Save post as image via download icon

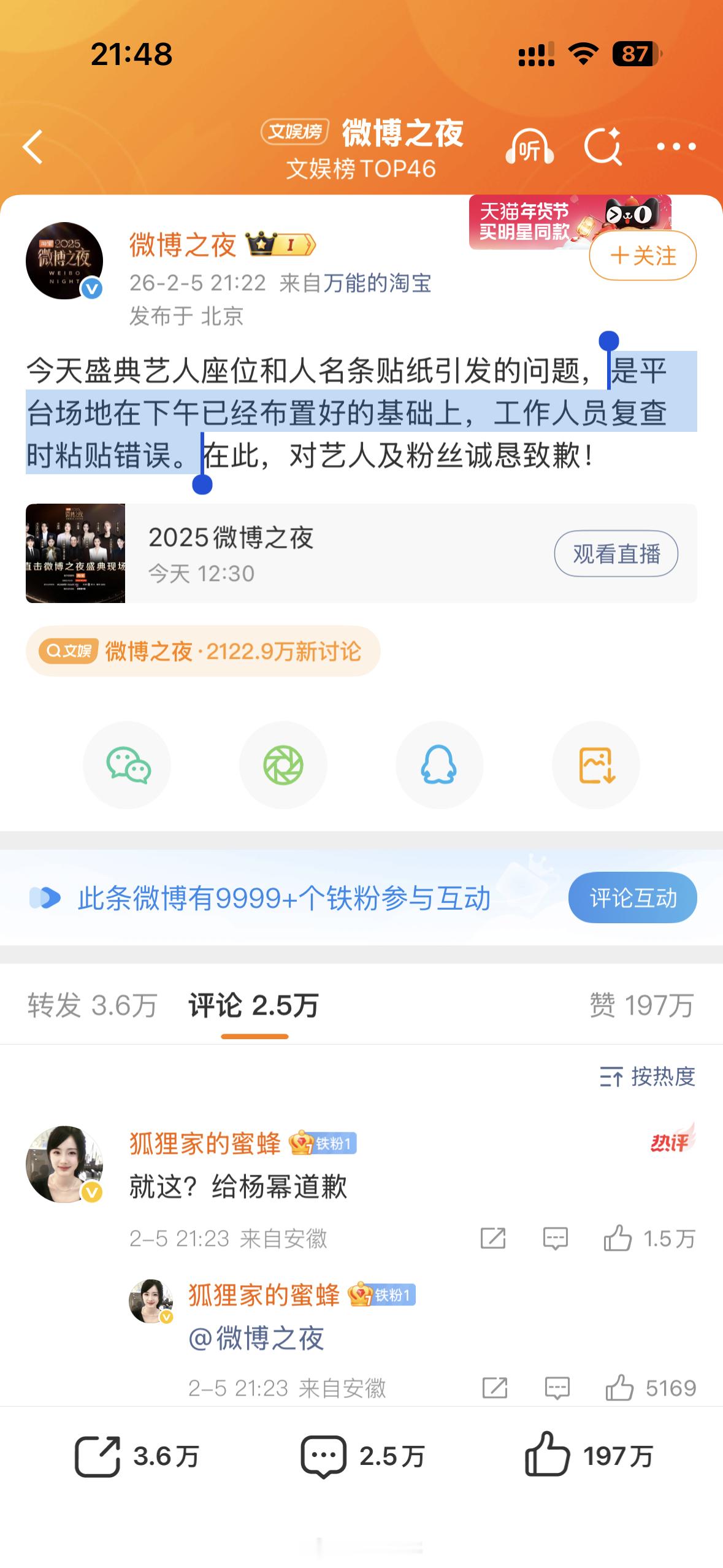[595, 764]
